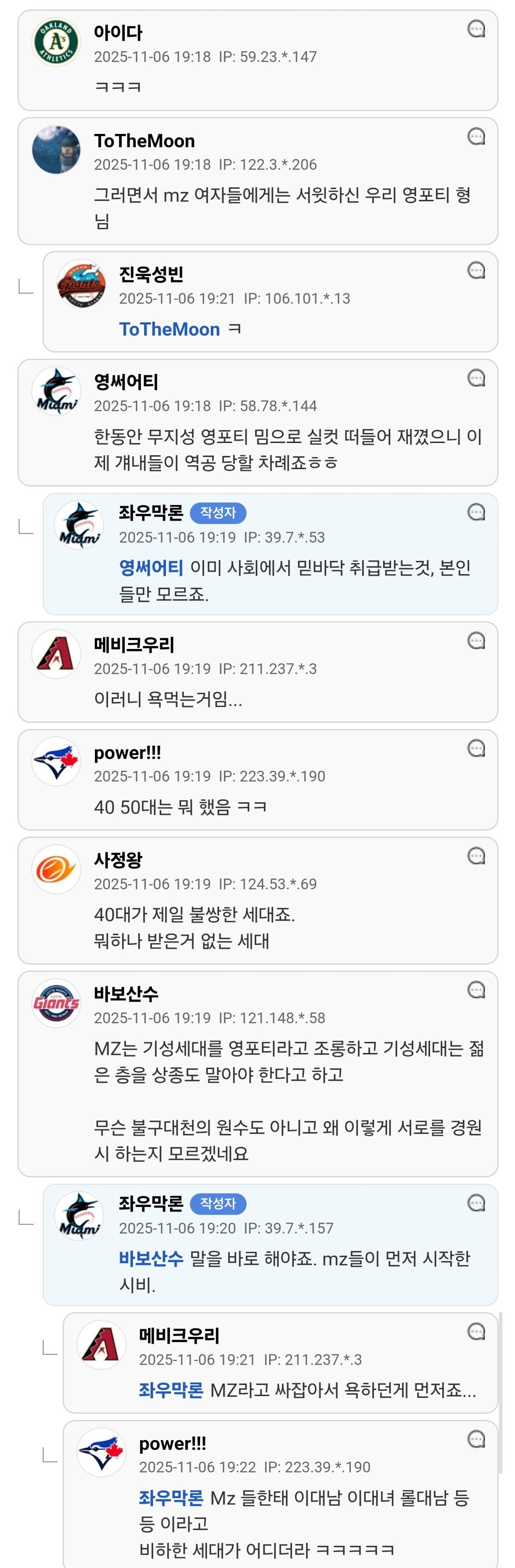The height and width of the screenshot is (1568, 515).
Task: Reply to power!!!'s 40 50대는 뭐 했음 comment
Action: [476, 748]
